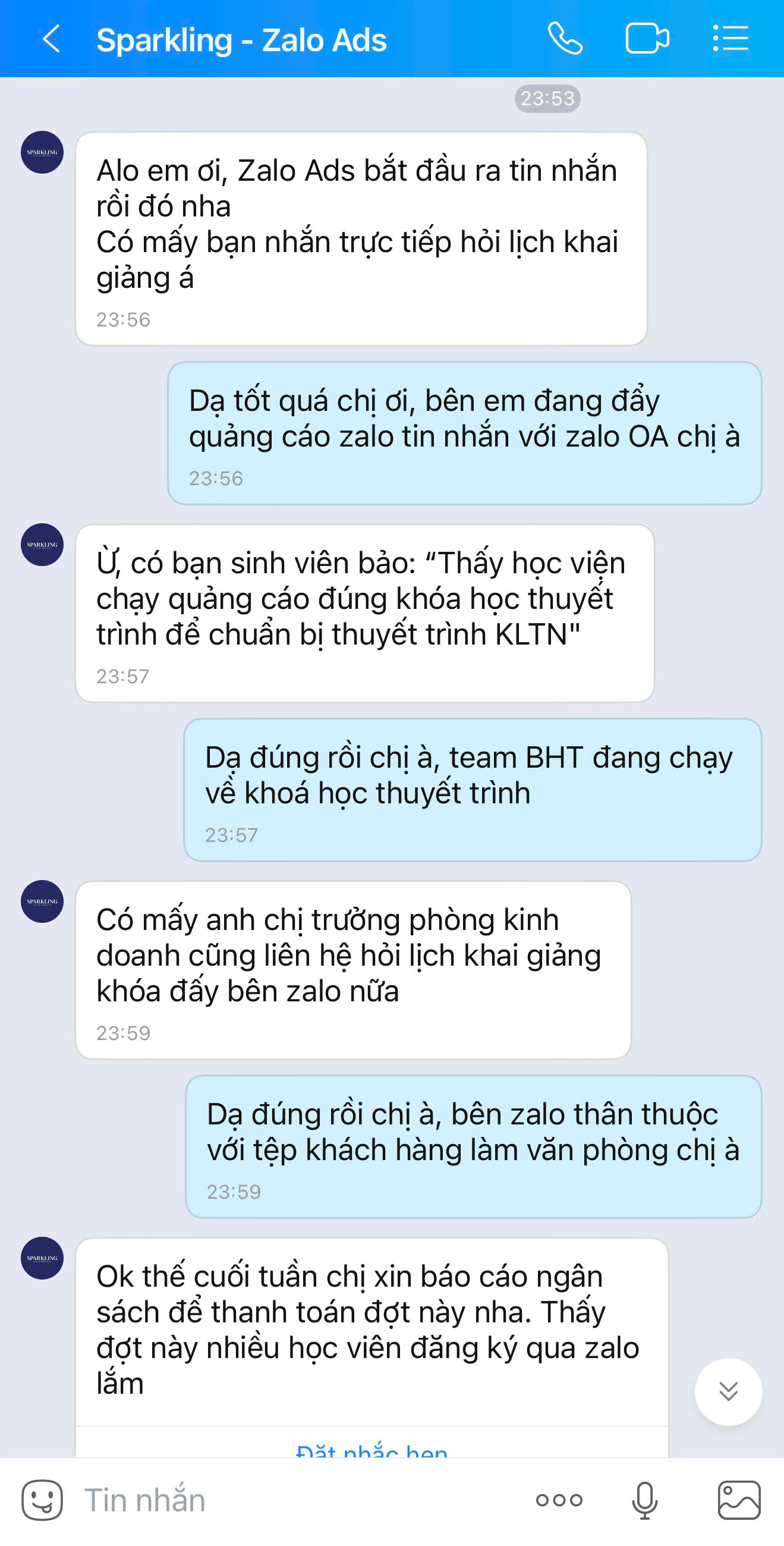784x1546 pixels.
Task: Start a voice call with Sparkling
Action: [565, 39]
